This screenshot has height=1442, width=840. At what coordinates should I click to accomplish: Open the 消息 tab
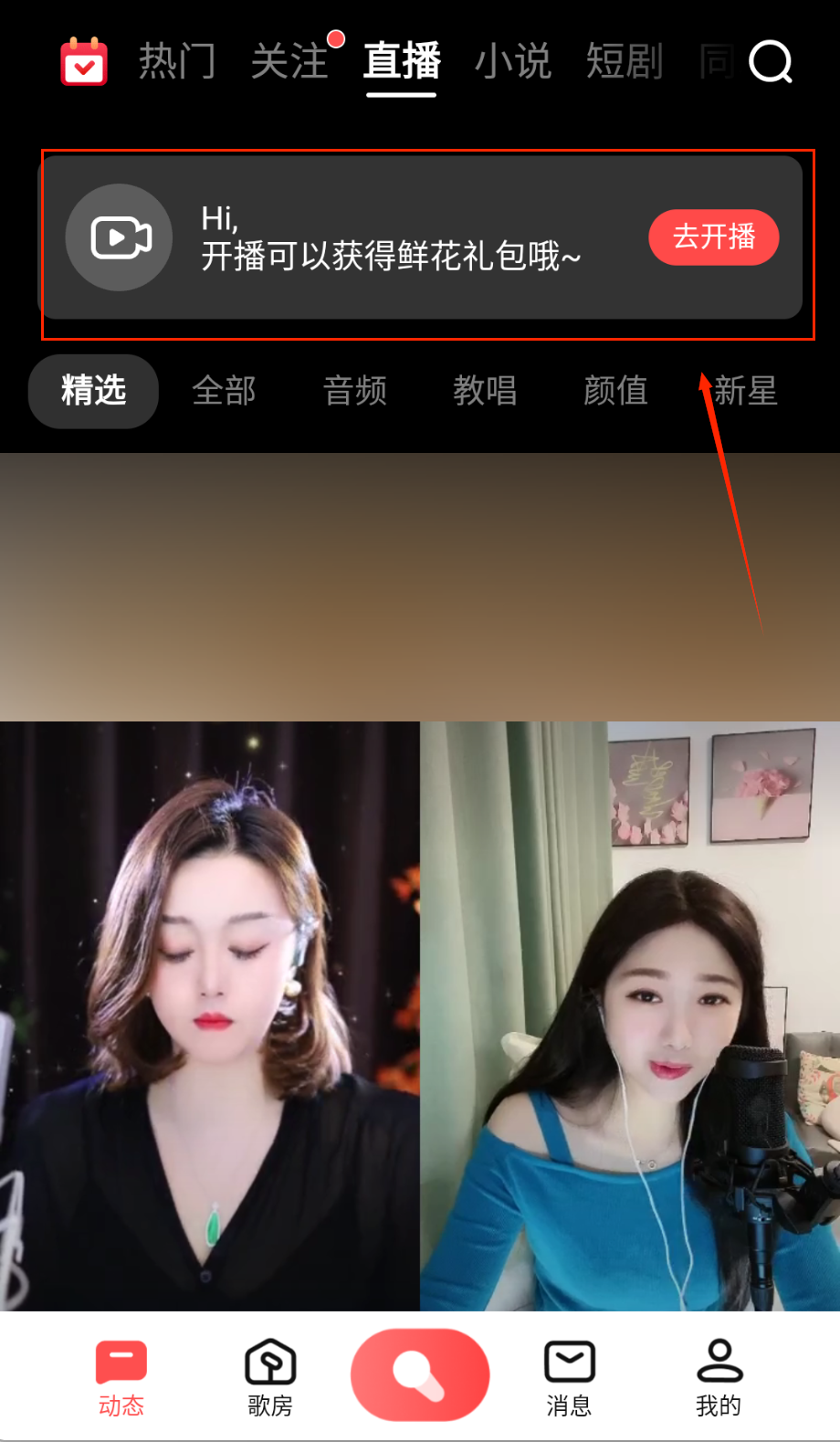point(569,1377)
